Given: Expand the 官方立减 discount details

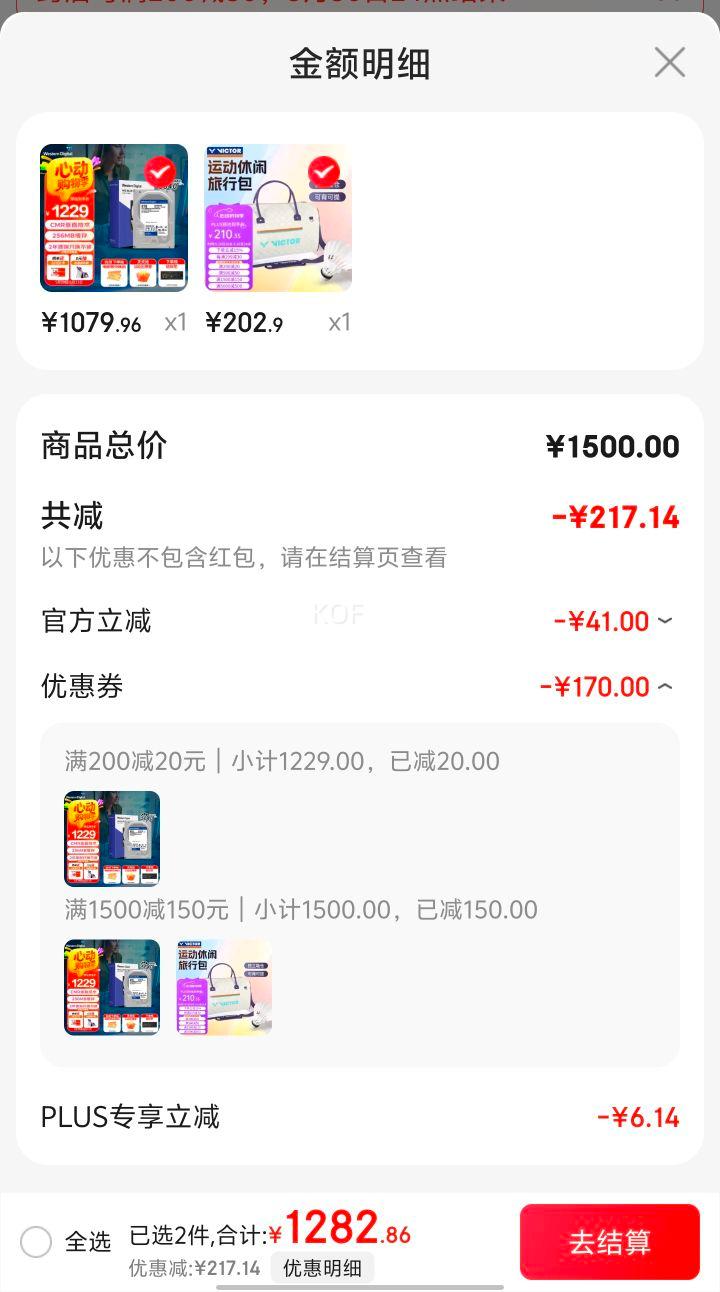Looking at the screenshot, I should (665, 621).
